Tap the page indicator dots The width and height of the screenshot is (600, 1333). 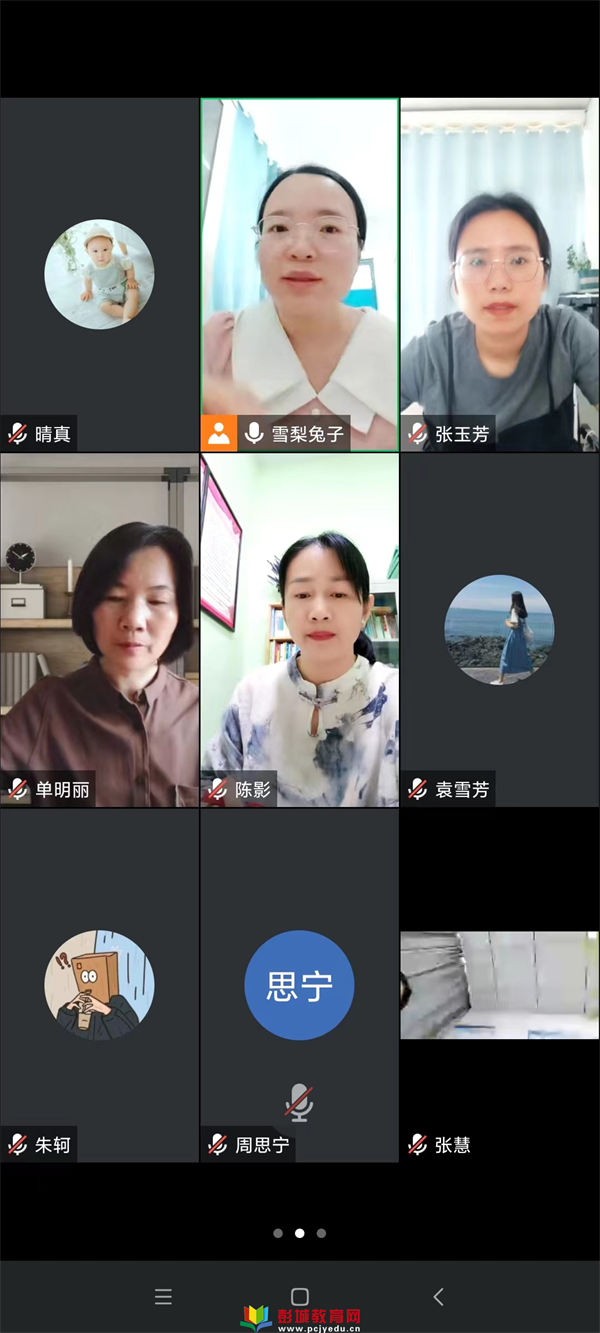click(x=299, y=1233)
